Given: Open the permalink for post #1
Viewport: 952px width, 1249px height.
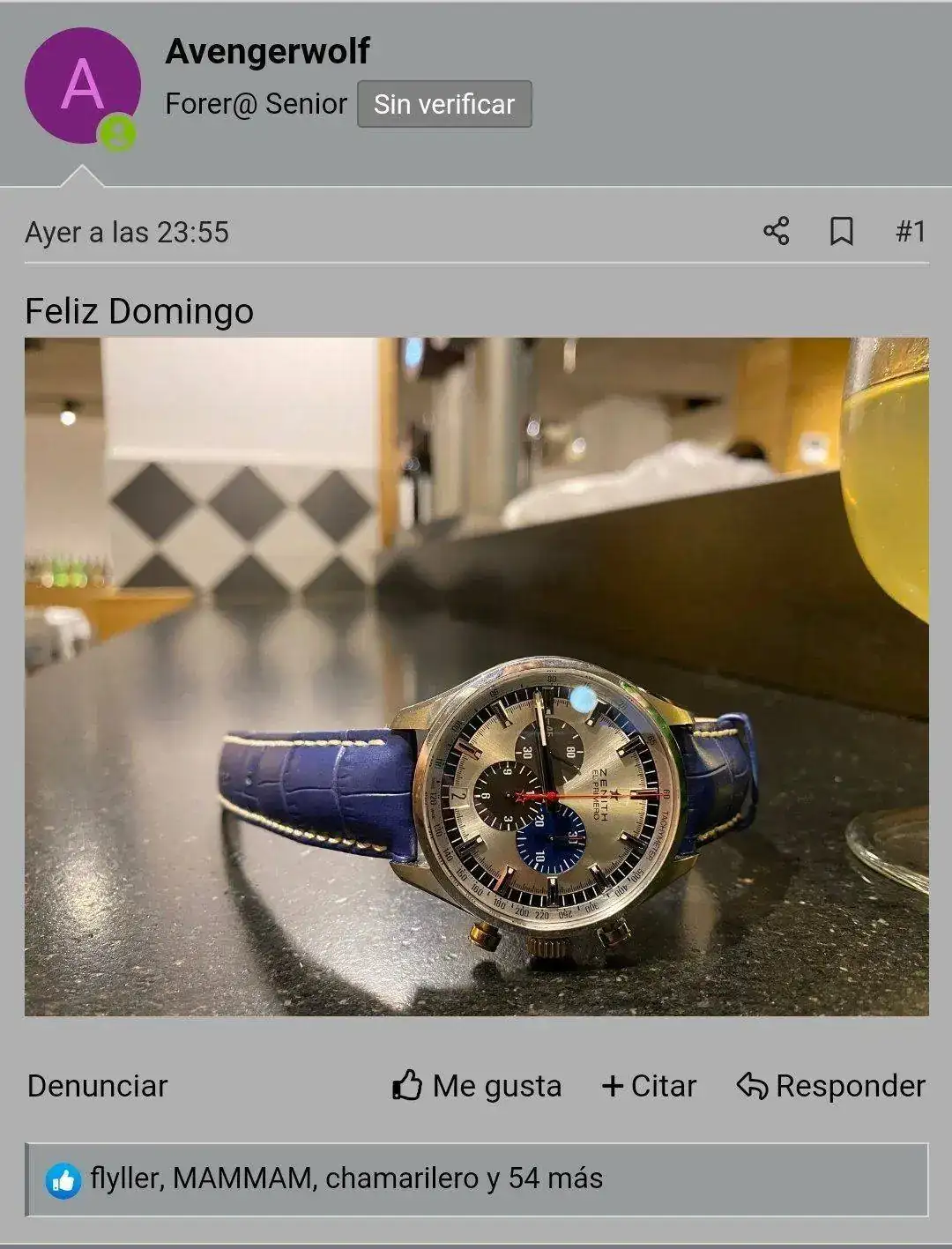Looking at the screenshot, I should tap(911, 232).
